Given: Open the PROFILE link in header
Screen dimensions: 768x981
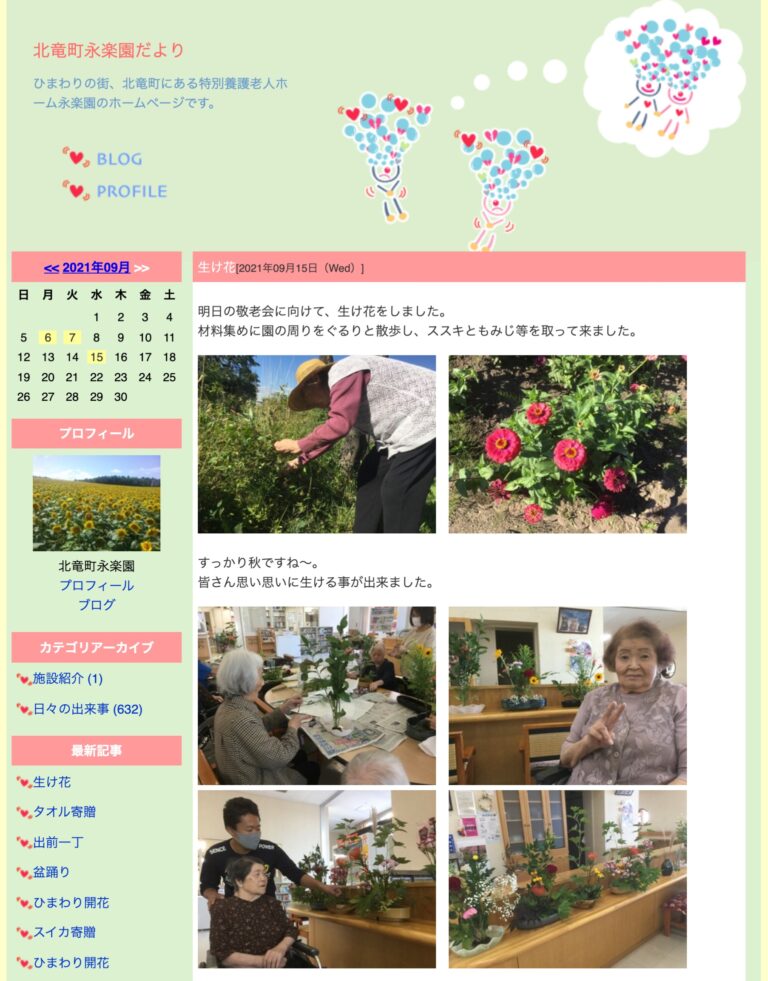Looking at the screenshot, I should point(130,191).
